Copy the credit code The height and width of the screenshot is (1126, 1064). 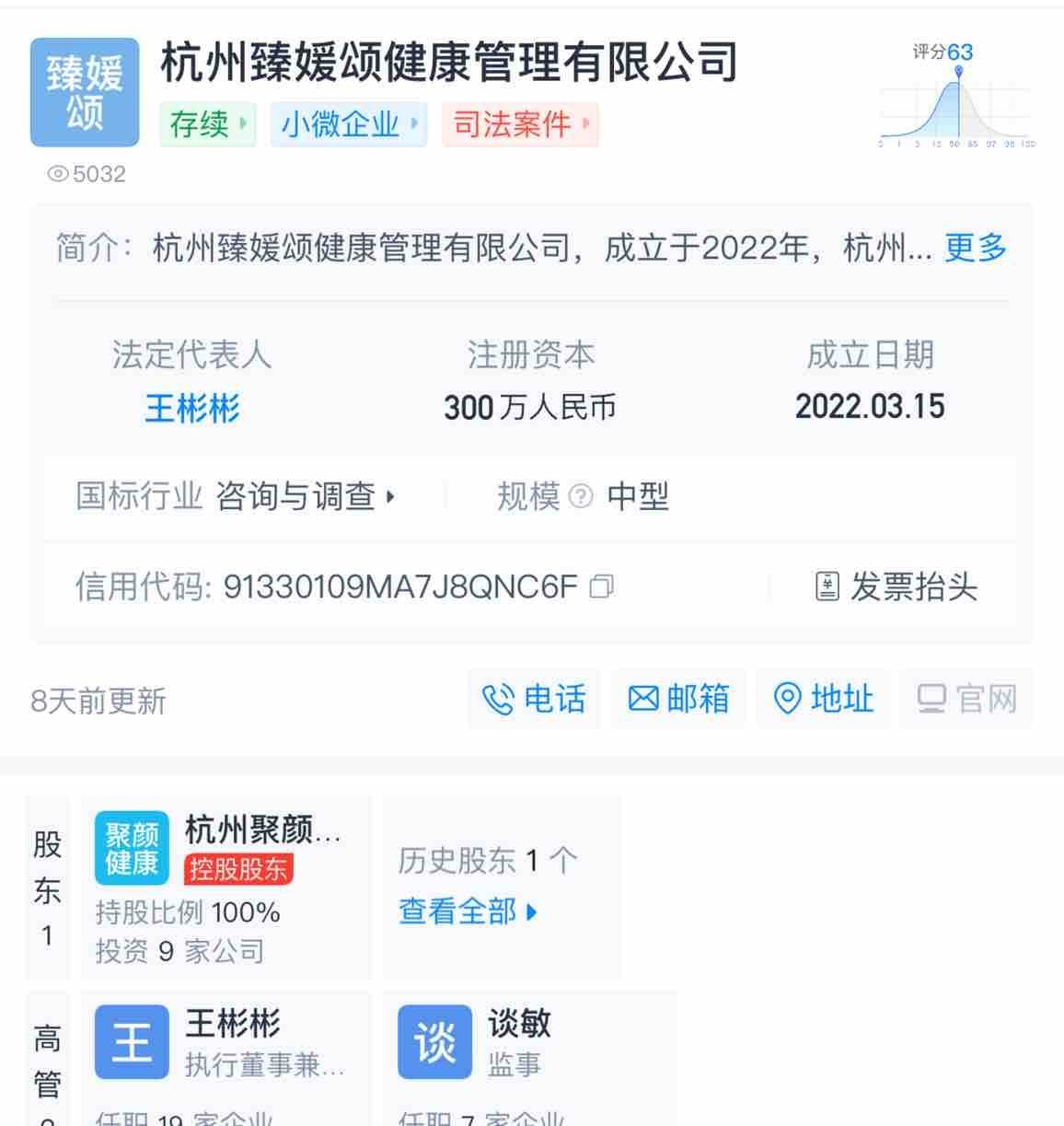[x=601, y=586]
